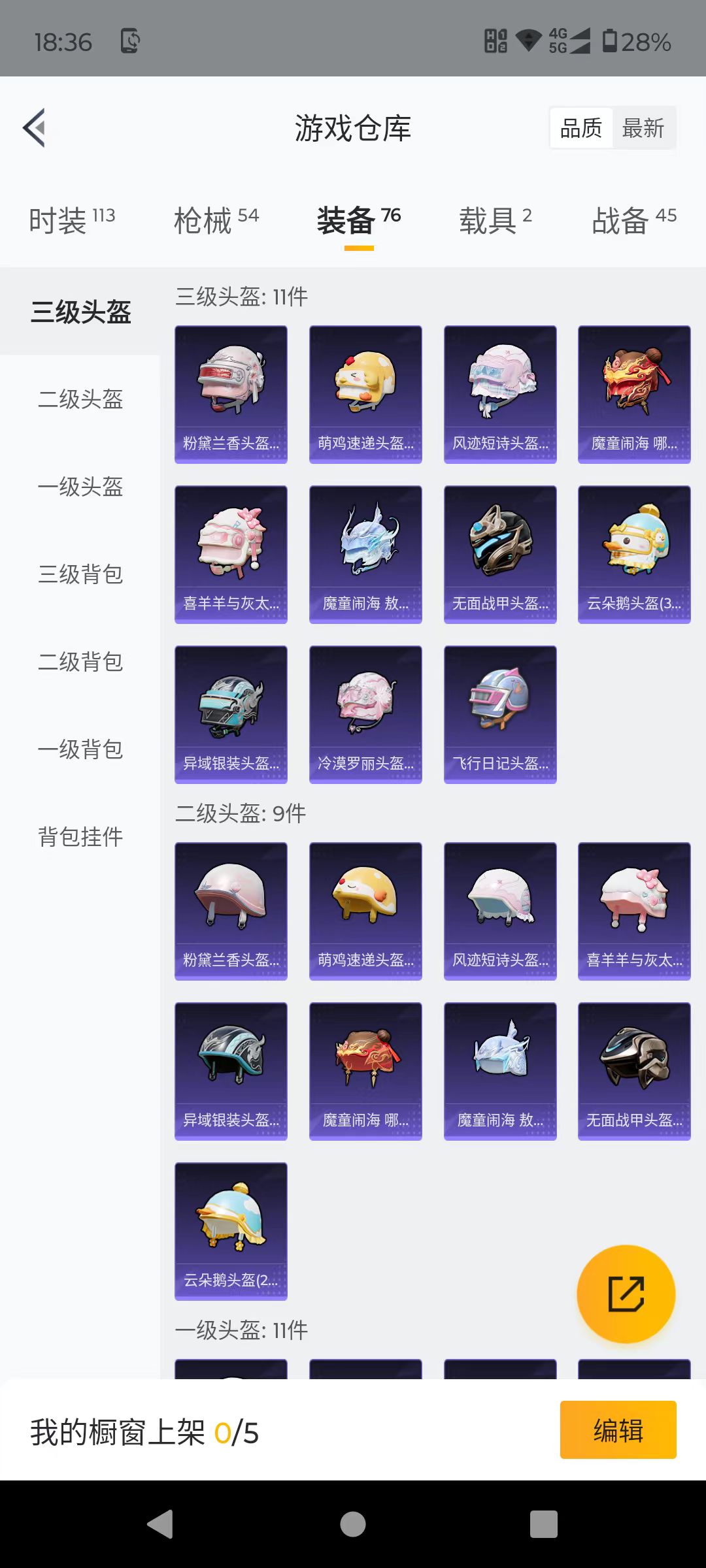Jump to 三级背包 category
Screen dimensions: 706x1568
(80, 574)
